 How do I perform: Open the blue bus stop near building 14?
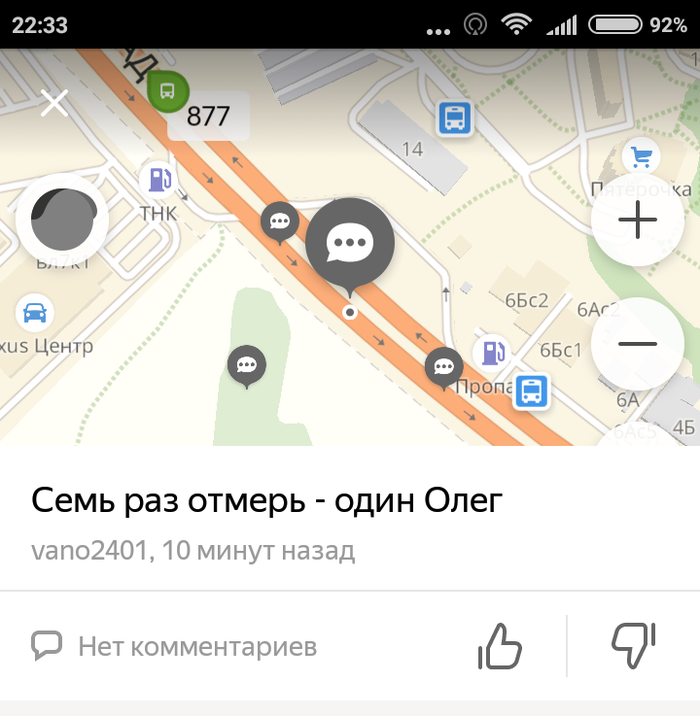455,119
